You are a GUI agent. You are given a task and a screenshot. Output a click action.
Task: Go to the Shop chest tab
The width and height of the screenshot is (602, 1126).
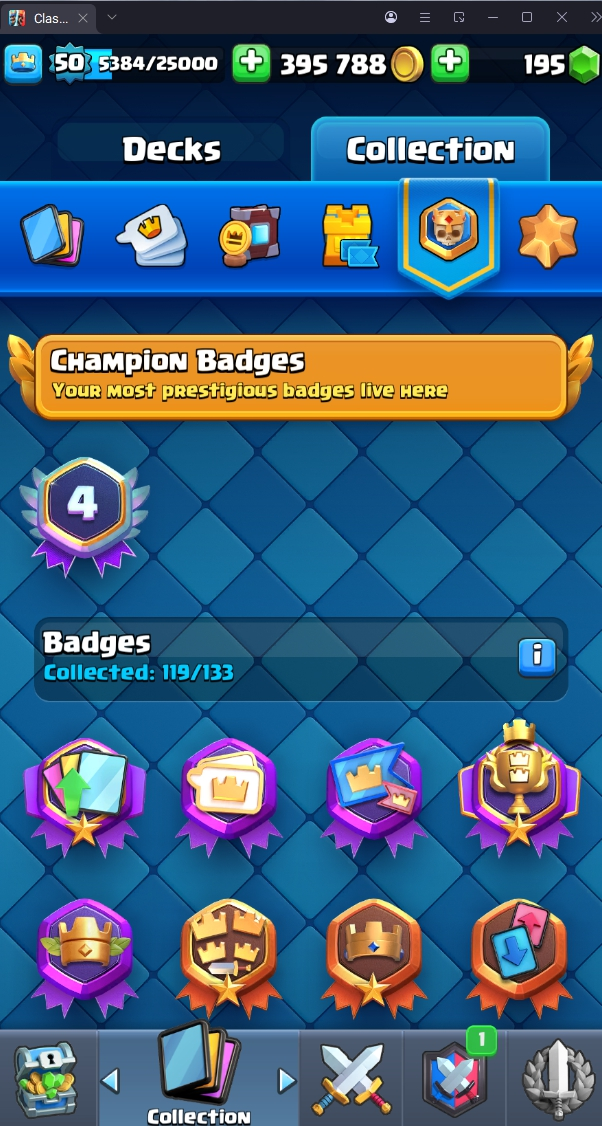coord(48,1079)
